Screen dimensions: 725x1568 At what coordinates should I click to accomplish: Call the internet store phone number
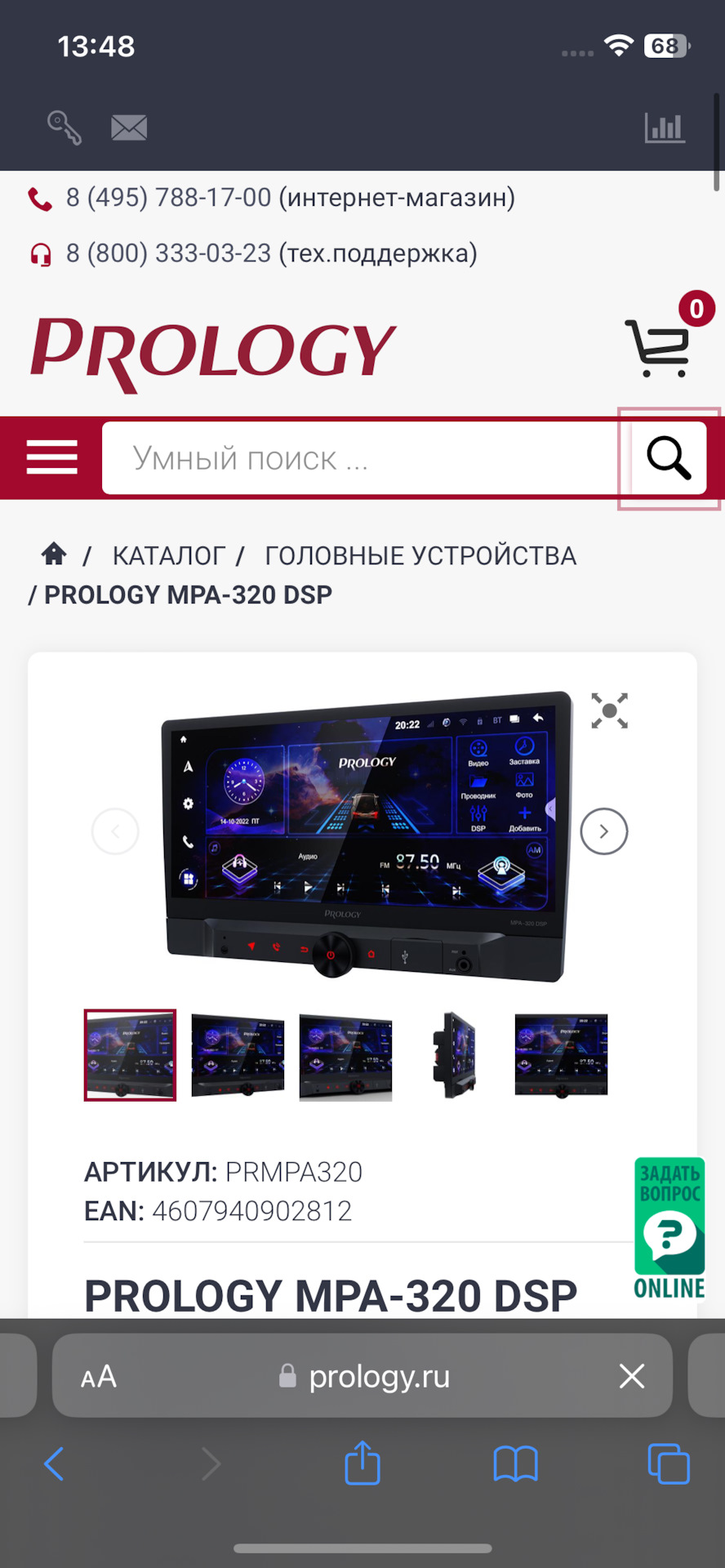168,198
